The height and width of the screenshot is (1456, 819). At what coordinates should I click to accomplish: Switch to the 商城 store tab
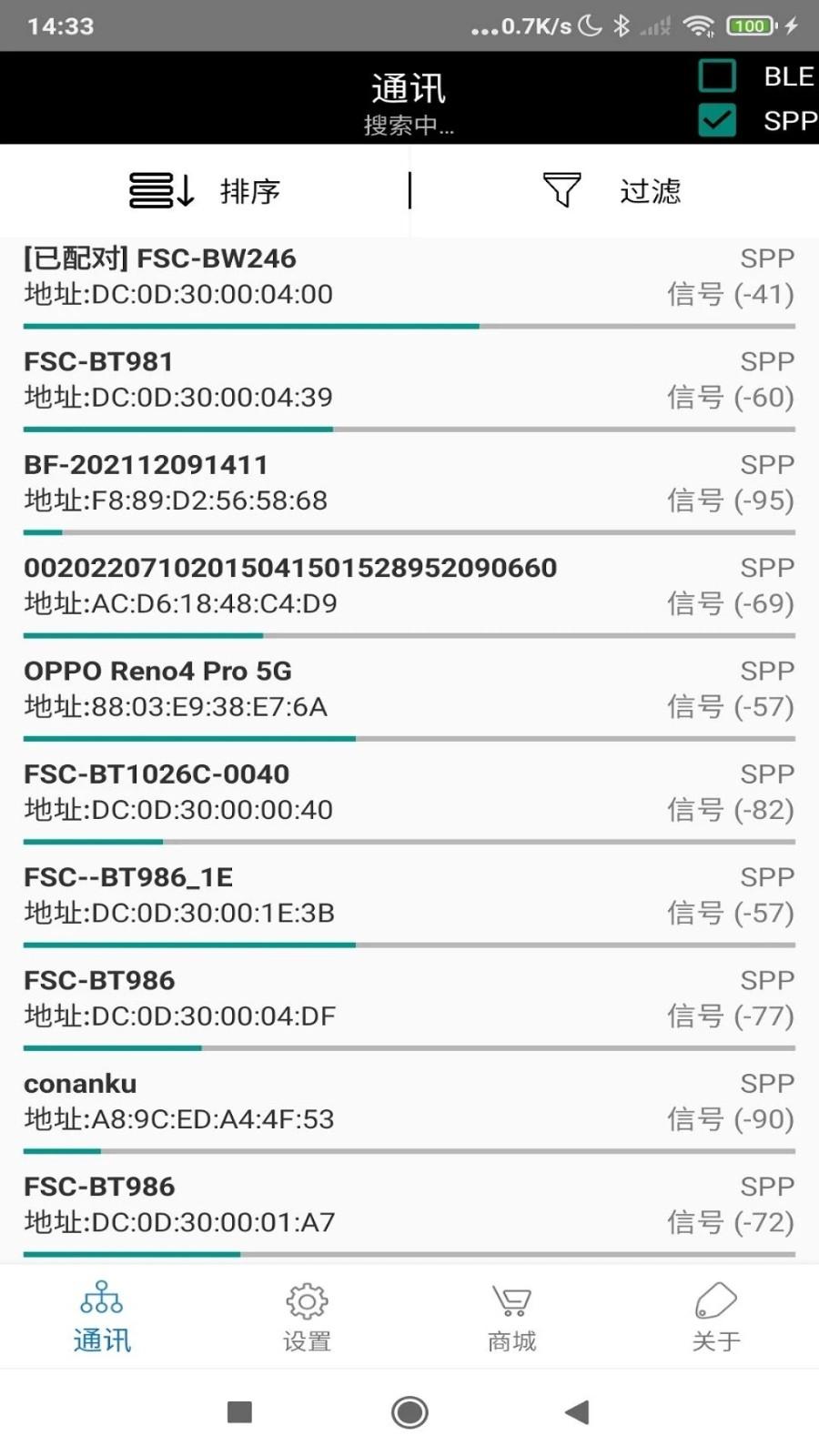pos(511,1317)
